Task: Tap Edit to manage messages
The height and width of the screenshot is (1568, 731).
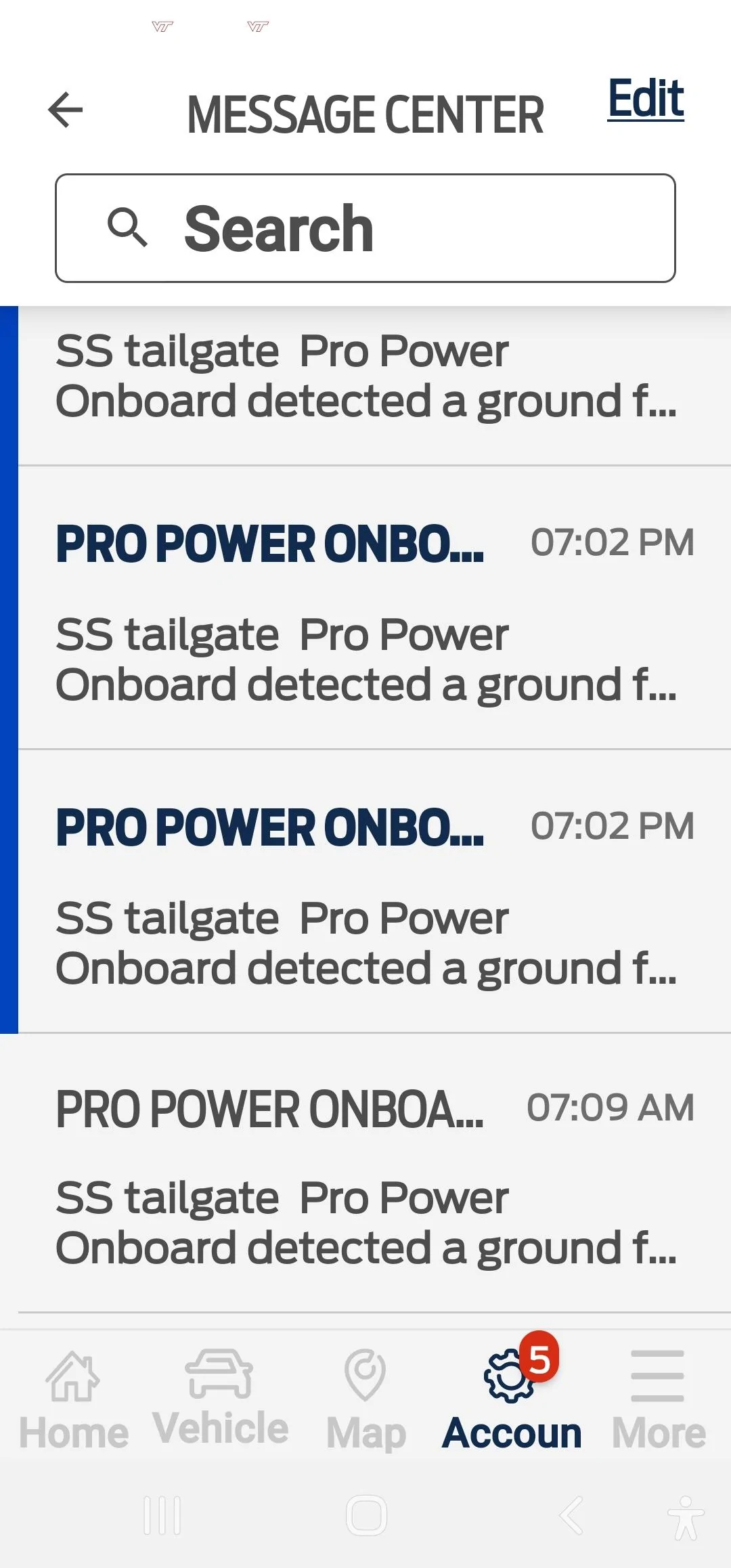Action: pyautogui.click(x=645, y=99)
